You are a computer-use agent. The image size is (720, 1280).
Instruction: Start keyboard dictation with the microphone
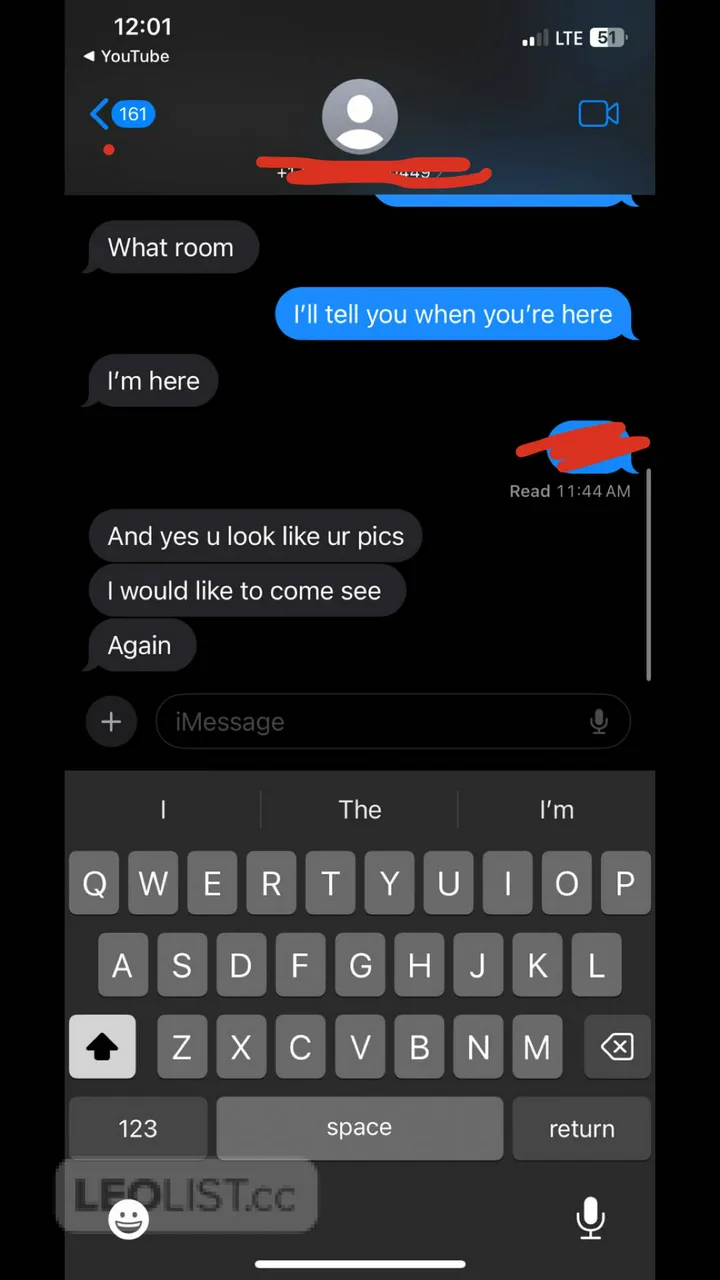click(x=590, y=1218)
